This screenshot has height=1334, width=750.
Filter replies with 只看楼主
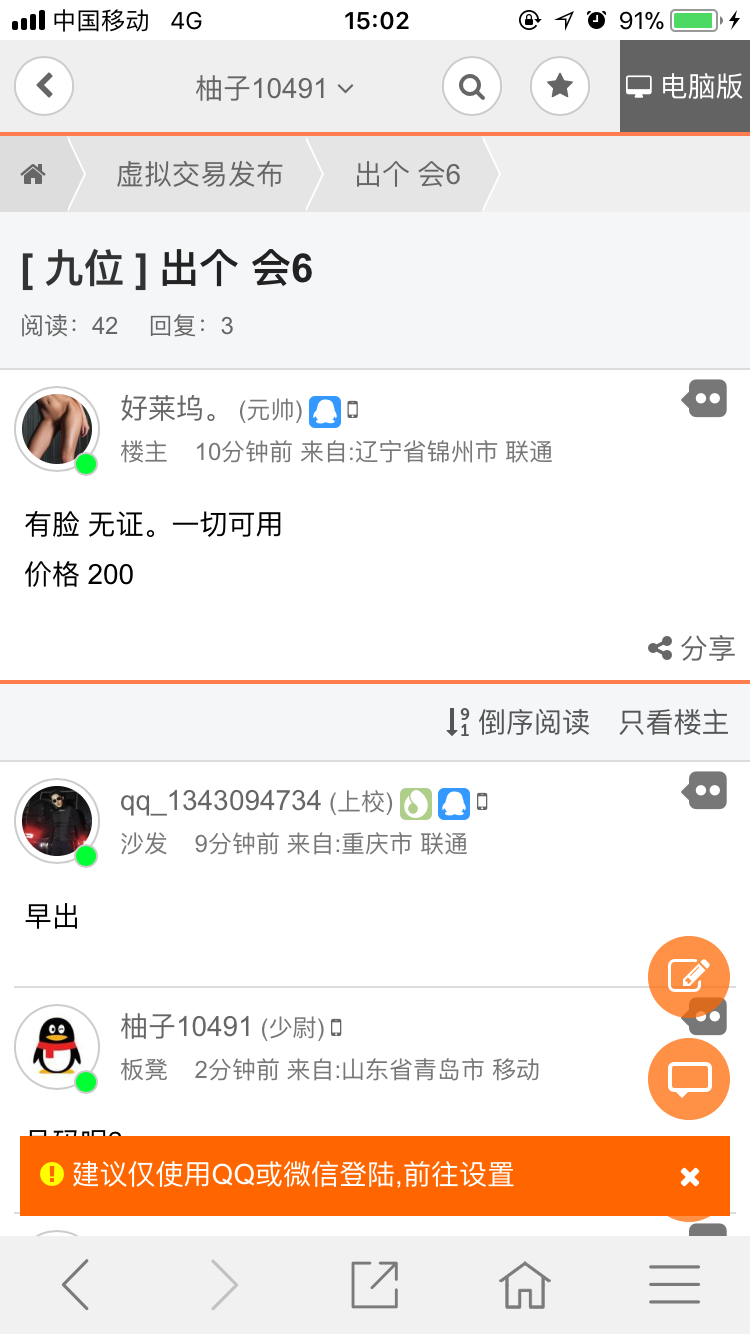pyautogui.click(x=674, y=722)
